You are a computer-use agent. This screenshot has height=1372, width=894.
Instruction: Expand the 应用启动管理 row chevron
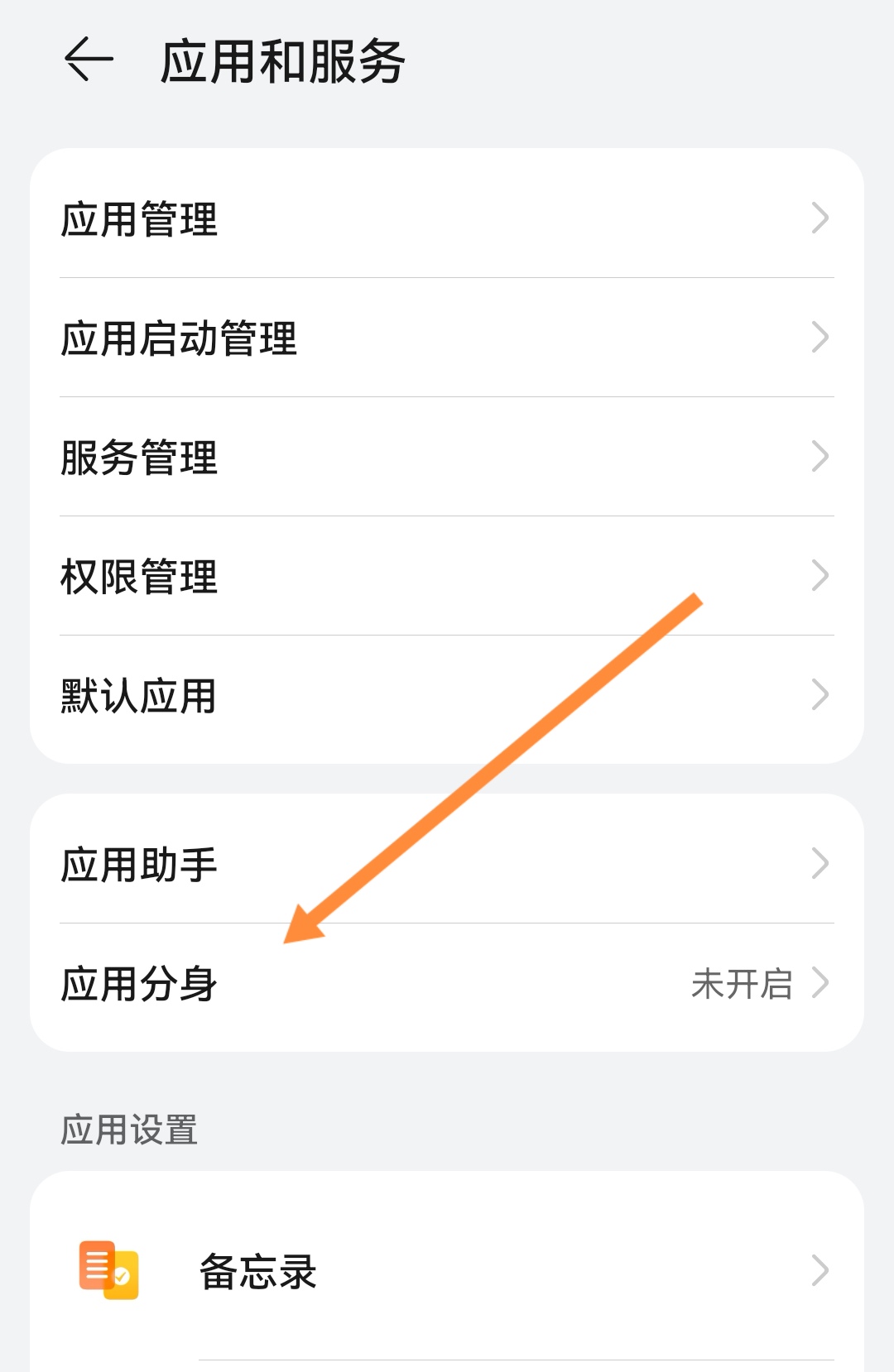820,336
